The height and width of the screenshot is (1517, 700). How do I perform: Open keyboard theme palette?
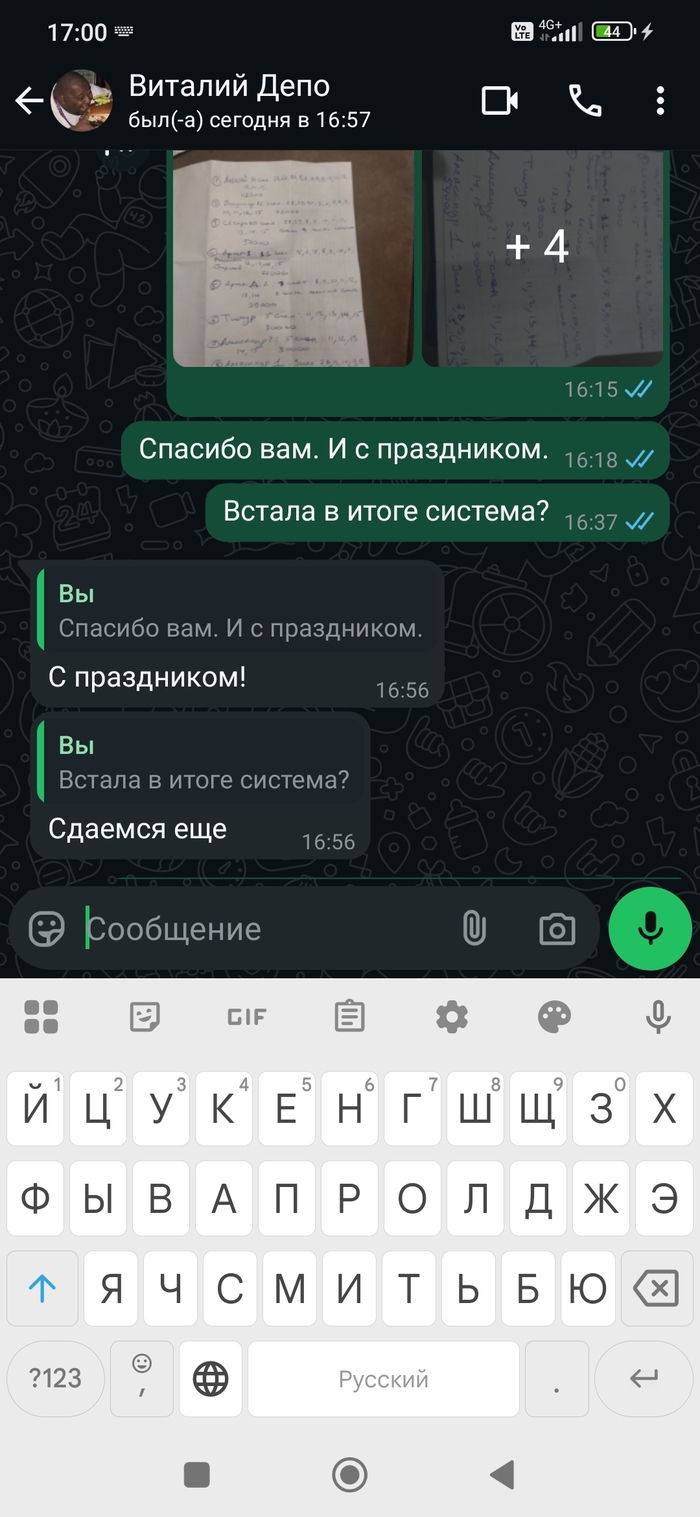(554, 1017)
